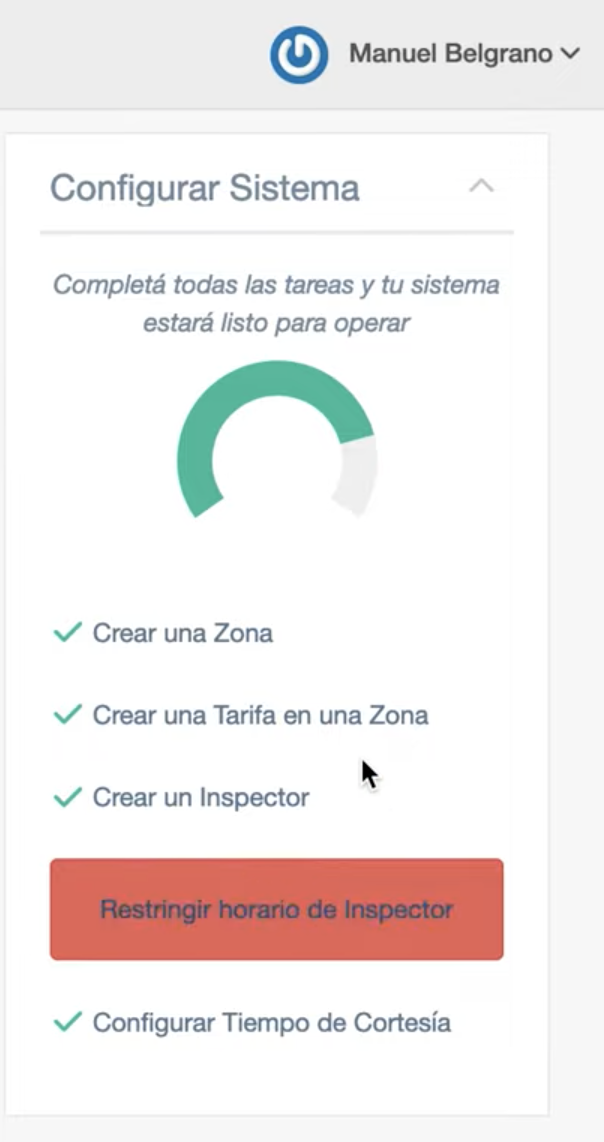604x1142 pixels.
Task: Open Configurar Tiempo de Cortesía task
Action: tap(271, 1023)
